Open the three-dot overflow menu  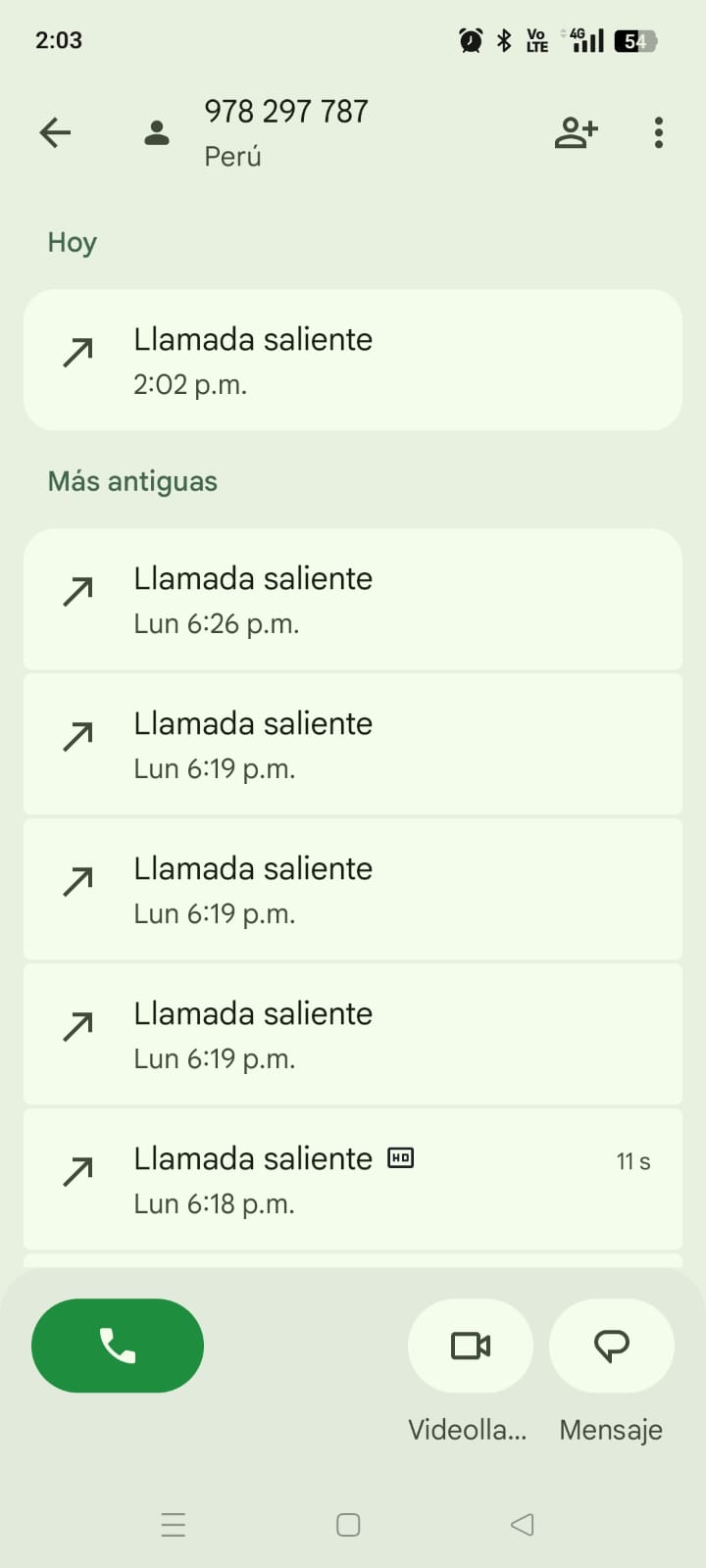659,132
